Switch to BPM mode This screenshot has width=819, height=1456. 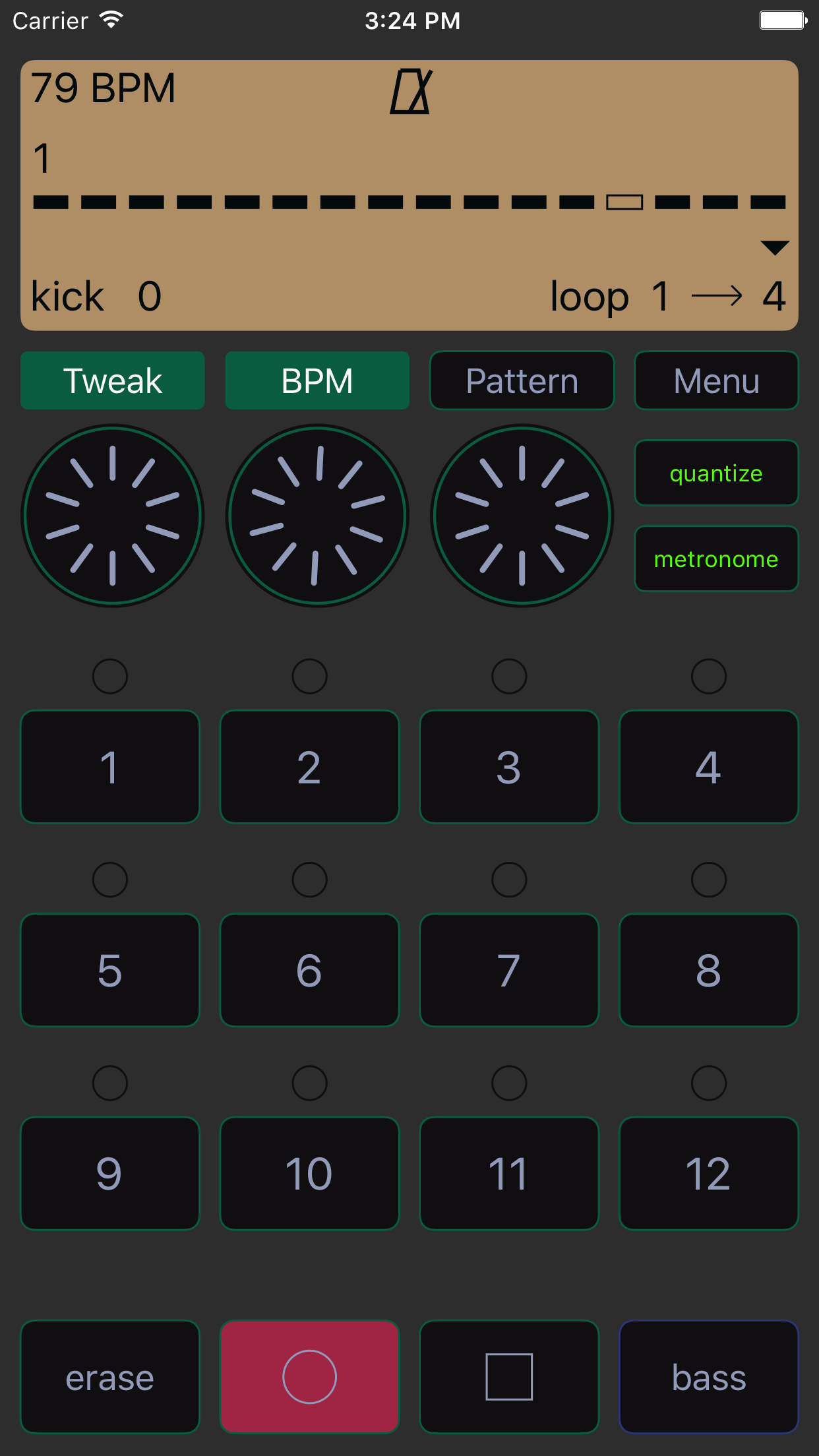[x=317, y=380]
